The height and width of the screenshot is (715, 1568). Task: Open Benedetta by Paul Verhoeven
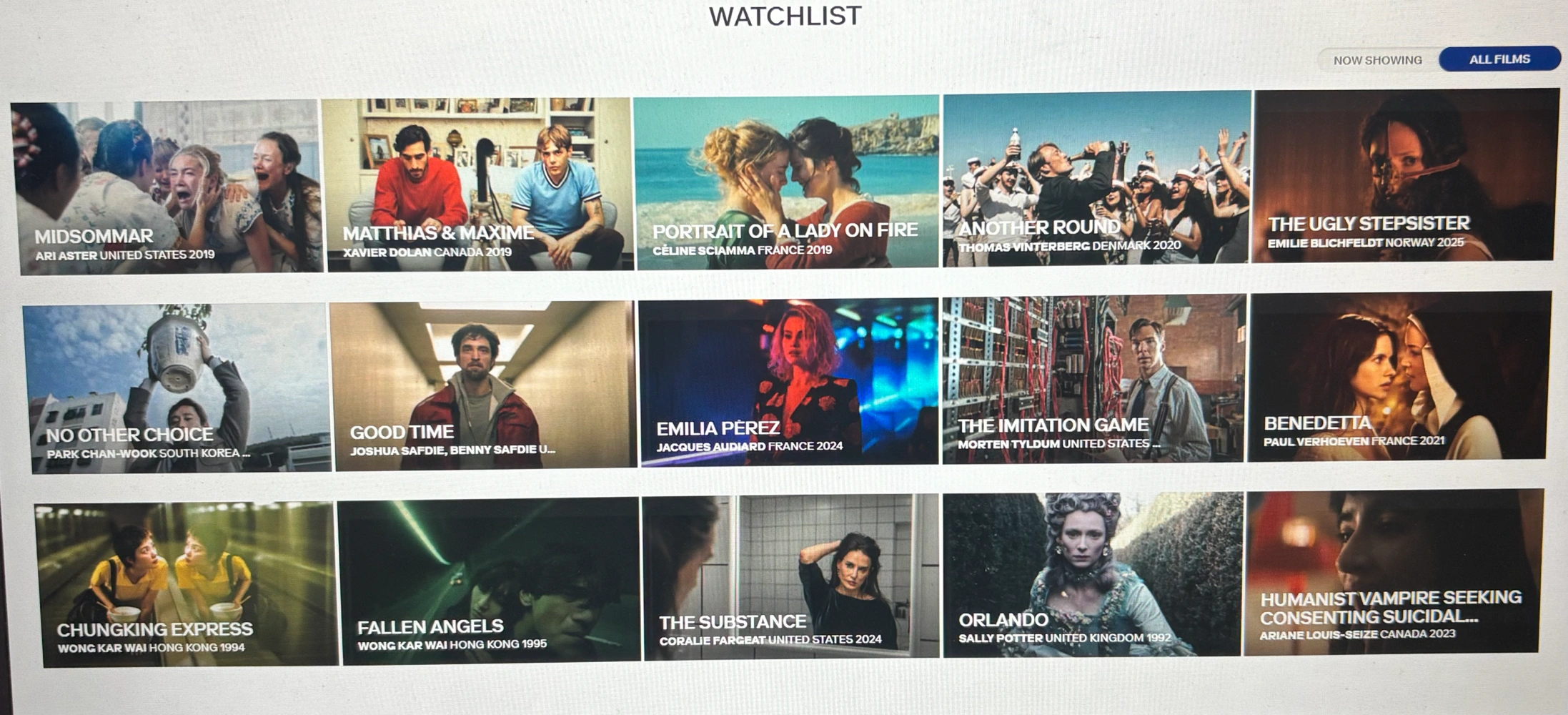(x=1398, y=376)
